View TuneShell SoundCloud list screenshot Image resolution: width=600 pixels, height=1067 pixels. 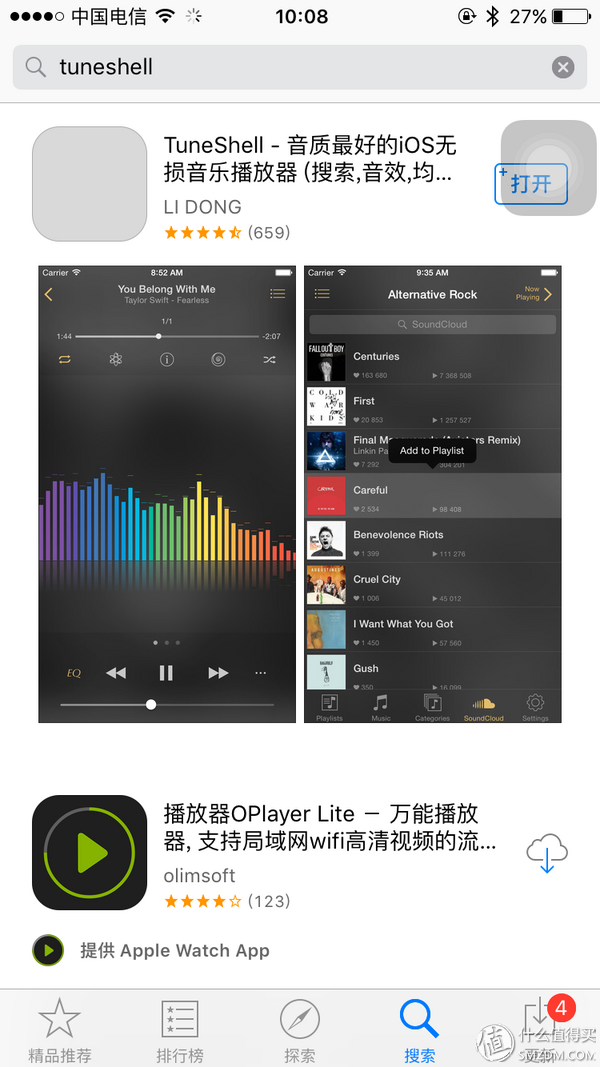click(432, 493)
